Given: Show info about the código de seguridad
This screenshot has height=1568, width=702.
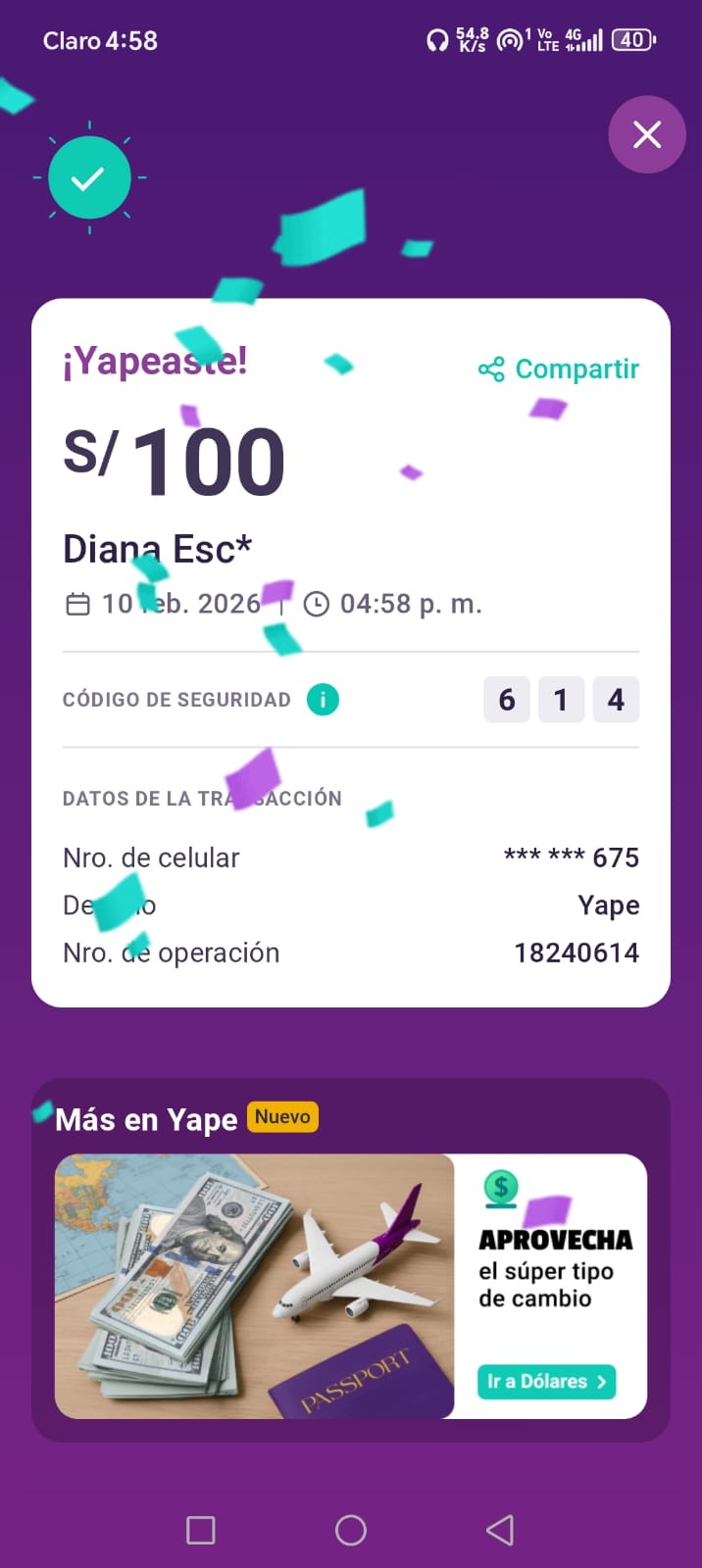Looking at the screenshot, I should (x=323, y=700).
